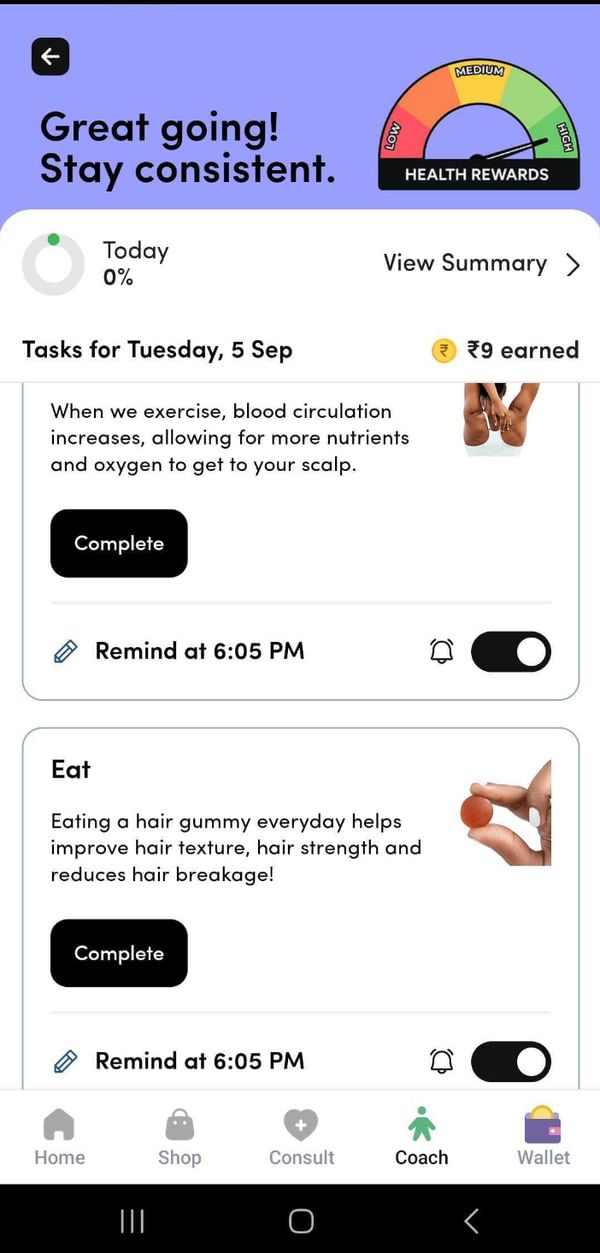Image resolution: width=600 pixels, height=1253 pixels.
Task: Open View Summary
Action: (481, 263)
